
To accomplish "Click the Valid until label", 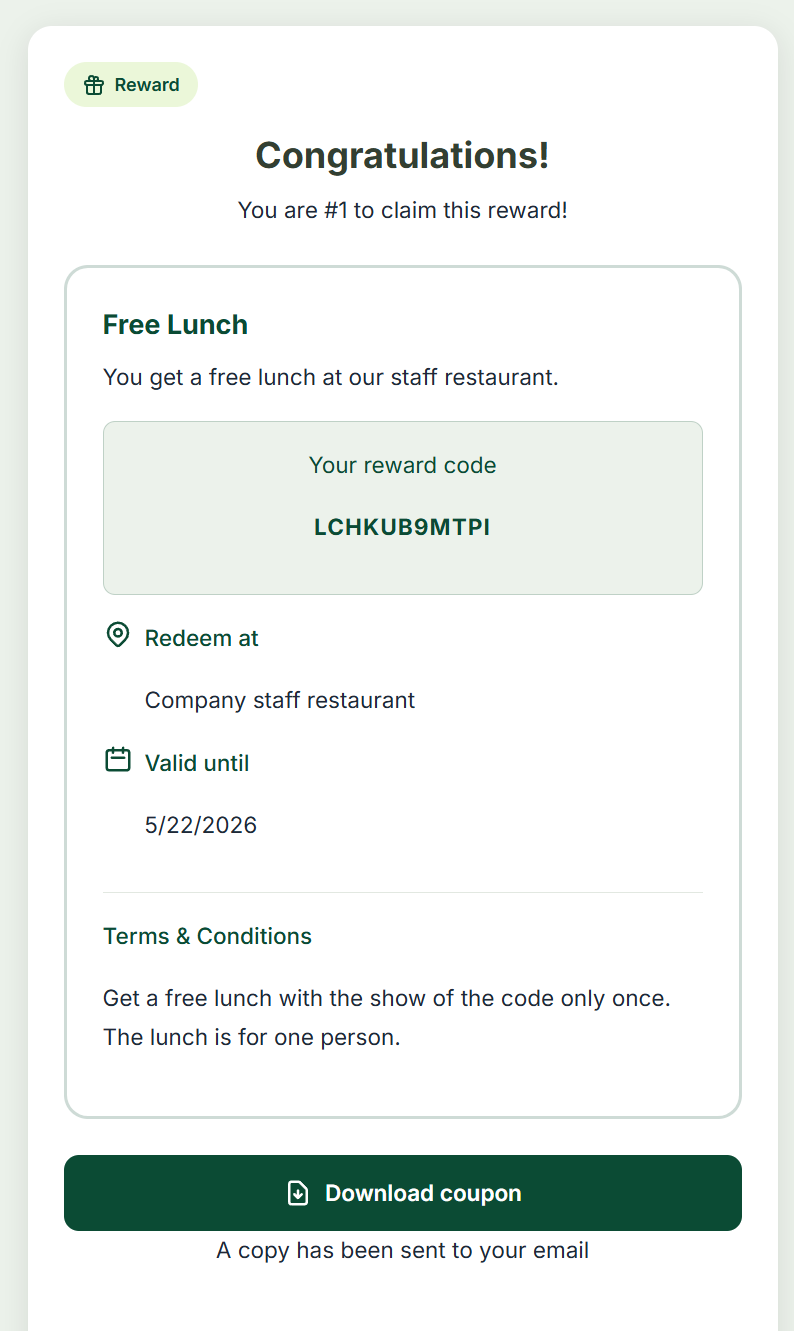I will click(x=197, y=762).
